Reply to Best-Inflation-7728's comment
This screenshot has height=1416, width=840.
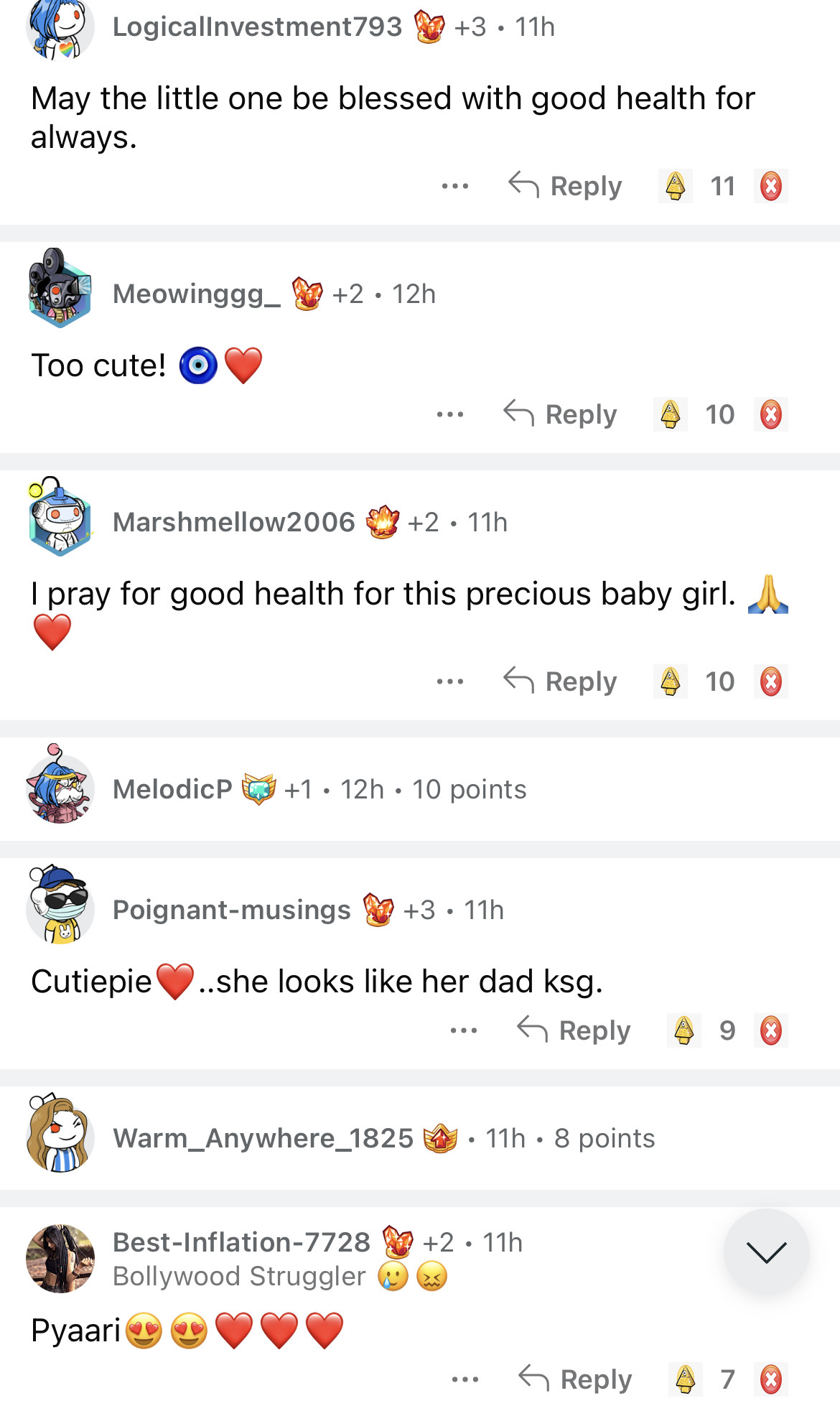point(576,1379)
